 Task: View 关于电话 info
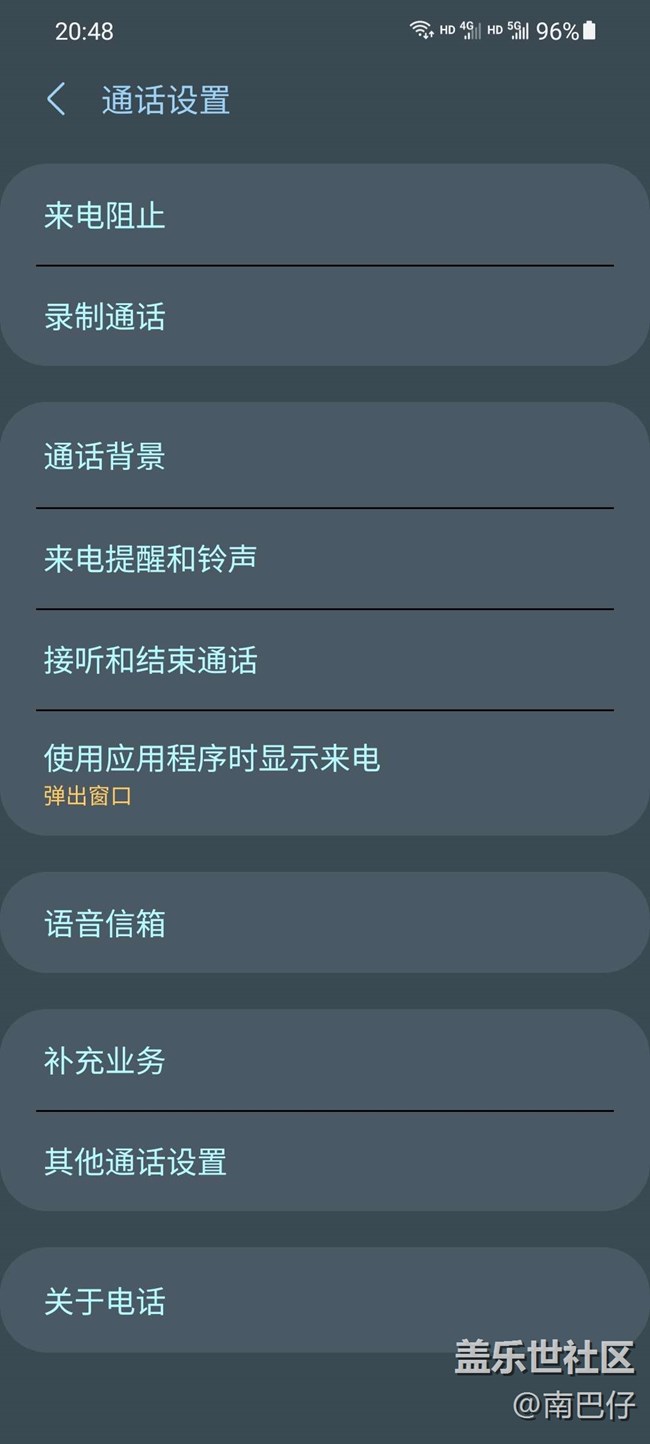[x=325, y=1300]
